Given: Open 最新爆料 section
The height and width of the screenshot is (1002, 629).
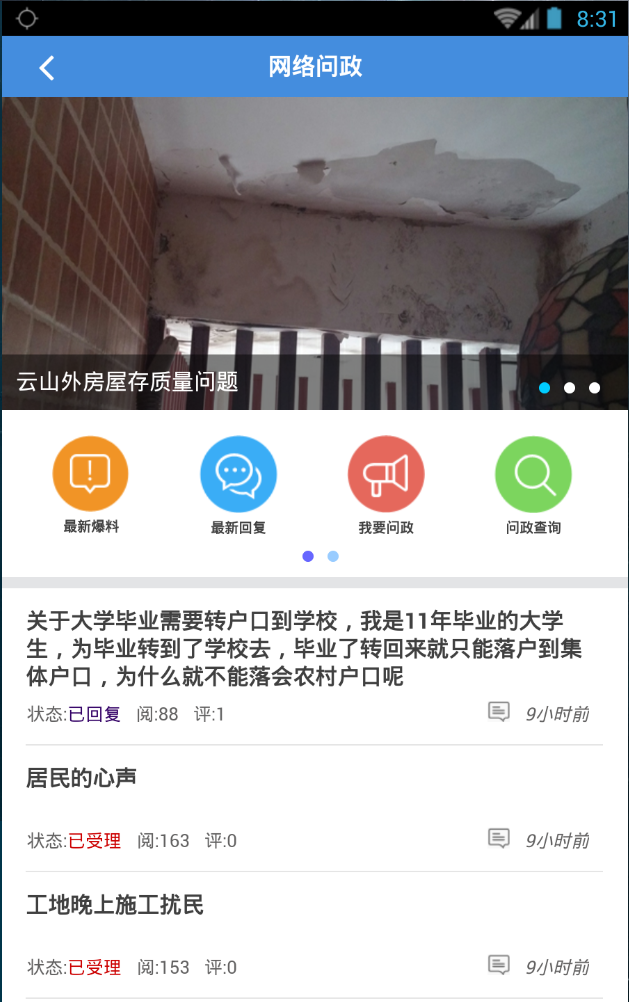Looking at the screenshot, I should pyautogui.click(x=91, y=475).
